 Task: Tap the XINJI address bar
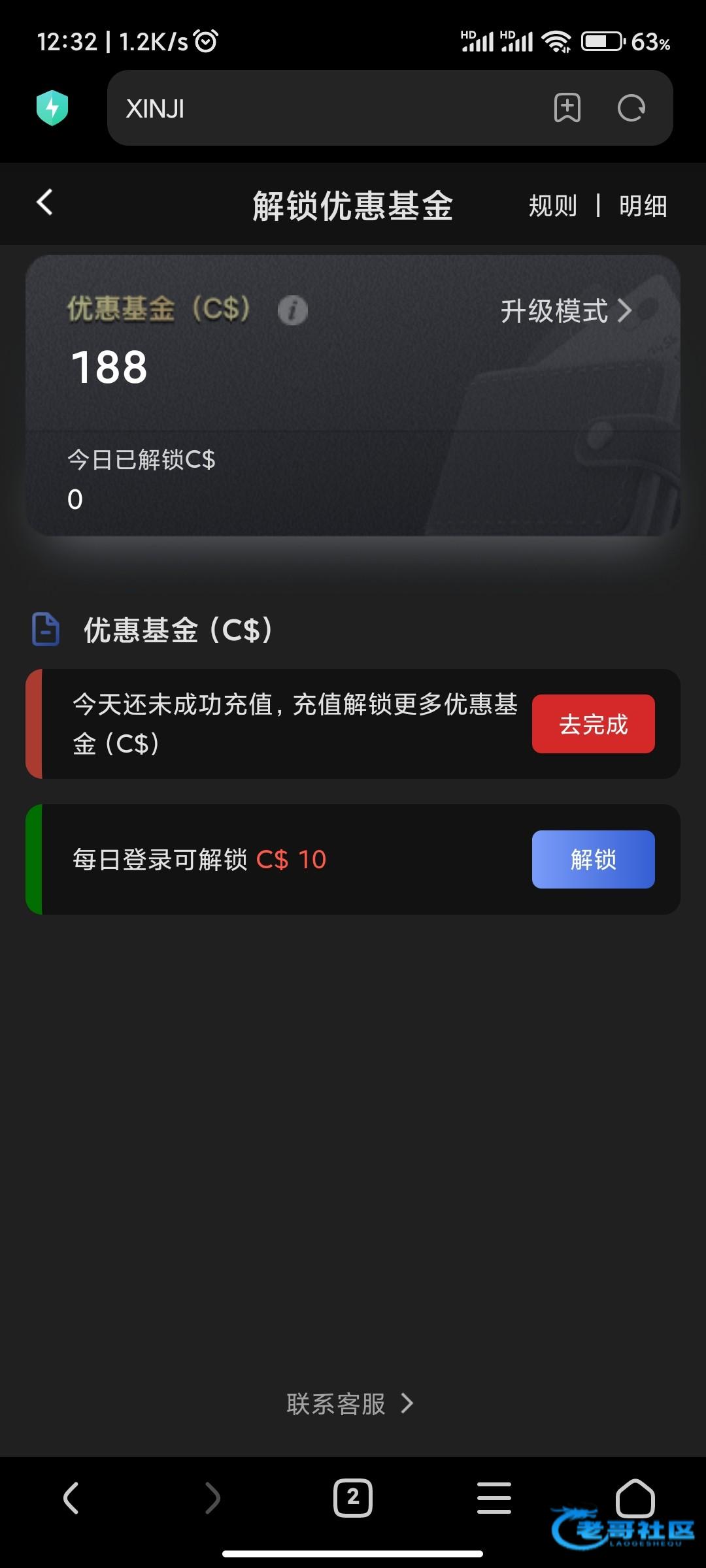coord(327,108)
